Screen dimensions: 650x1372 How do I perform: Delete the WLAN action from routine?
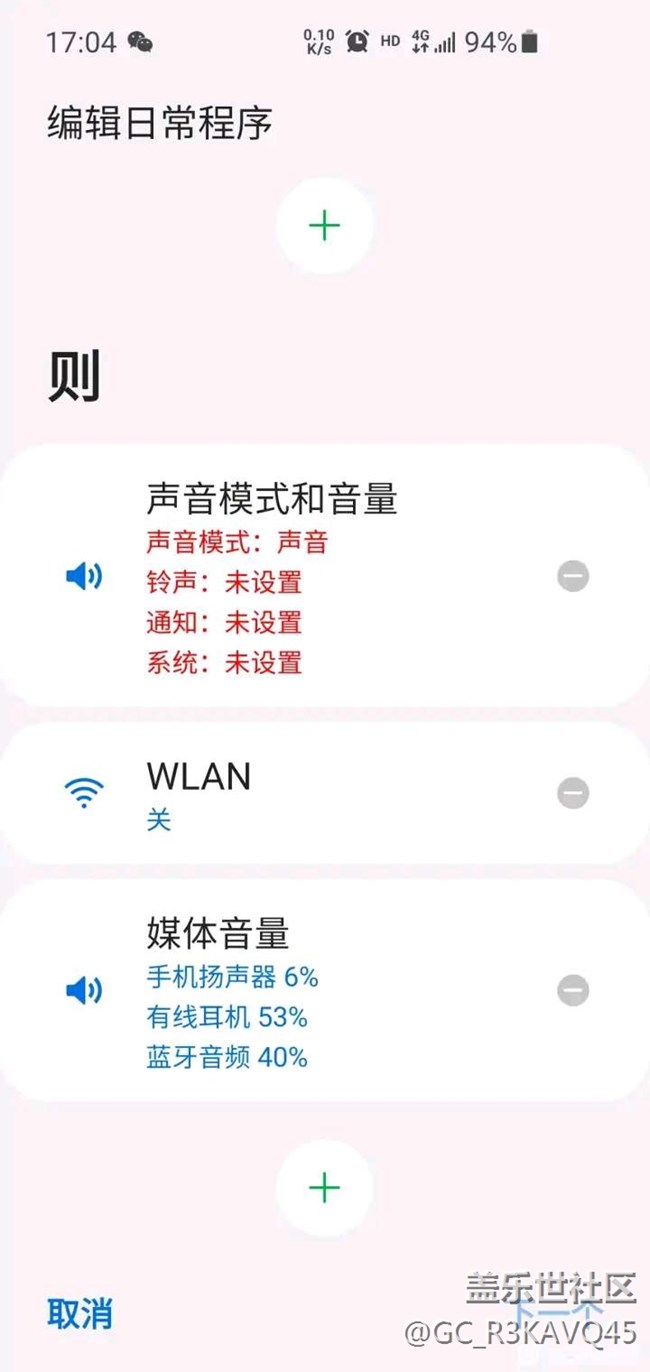click(x=573, y=793)
